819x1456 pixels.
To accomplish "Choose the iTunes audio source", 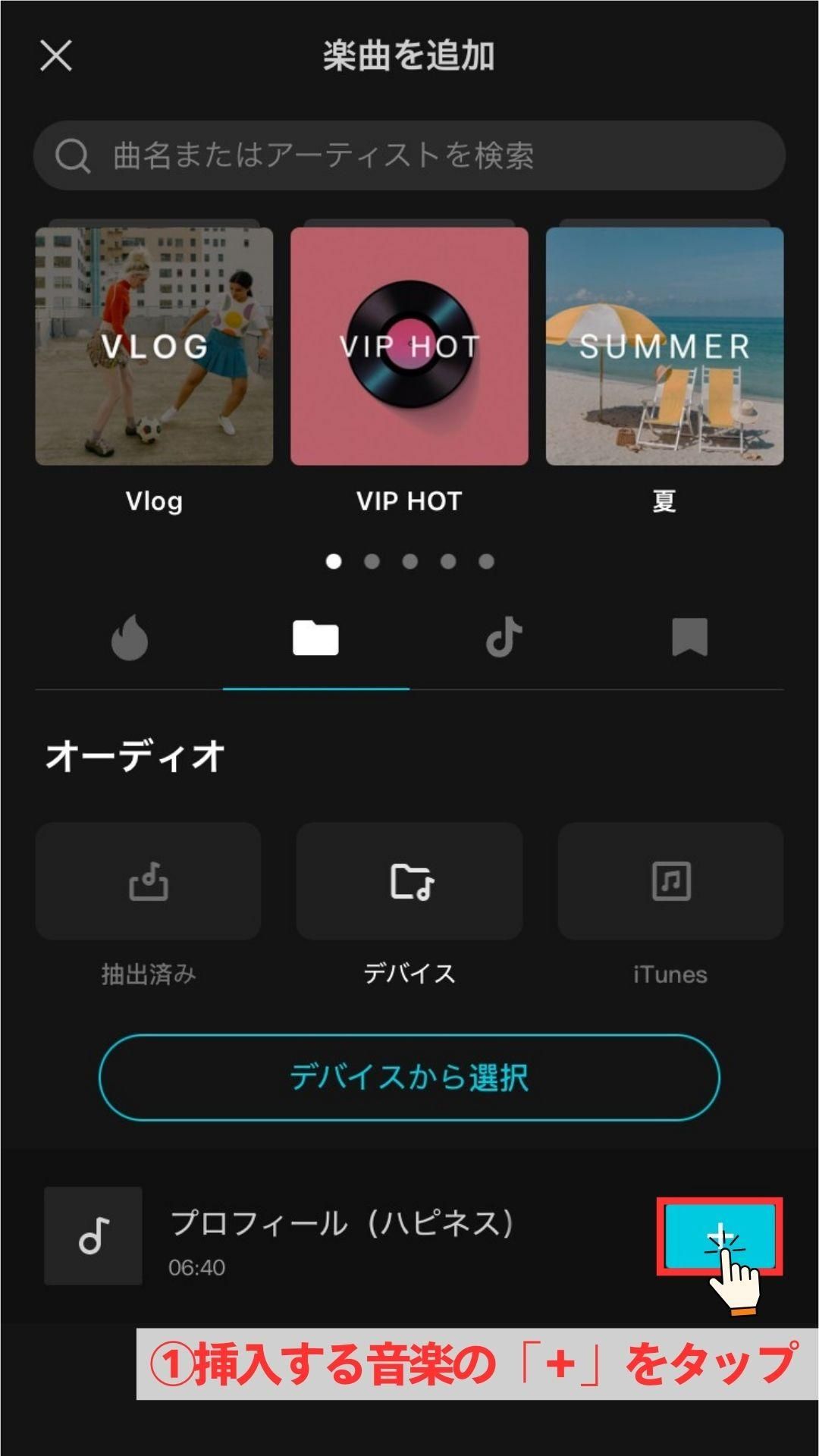I will 670,881.
